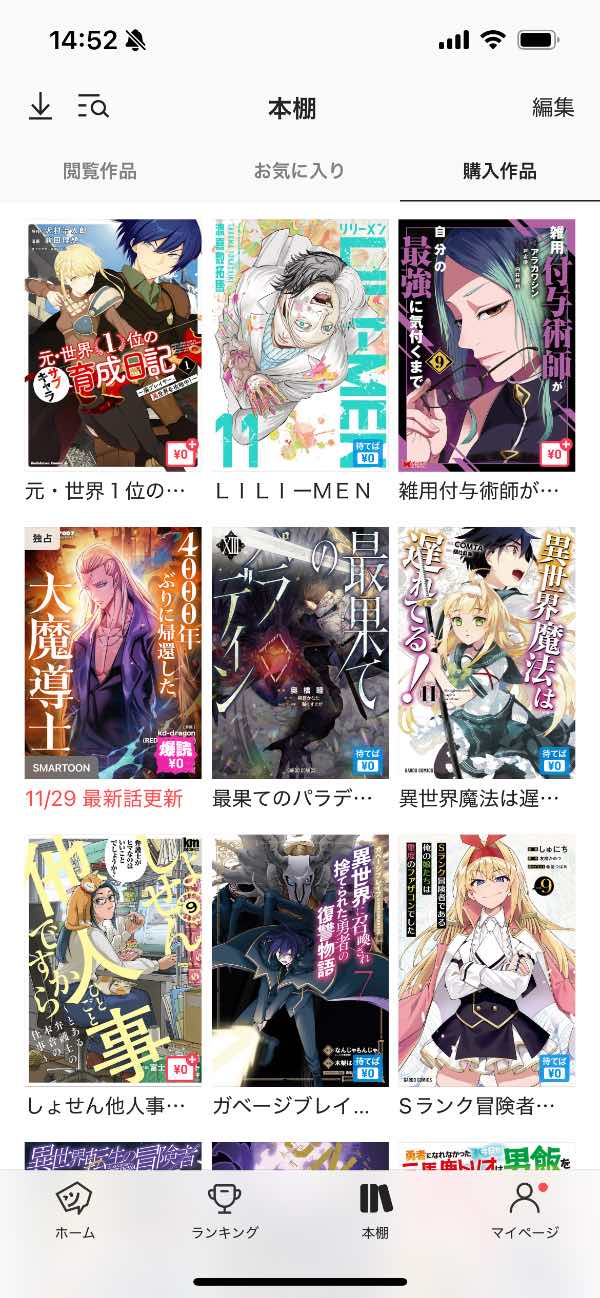Select the 購入作品 tab

(499, 171)
